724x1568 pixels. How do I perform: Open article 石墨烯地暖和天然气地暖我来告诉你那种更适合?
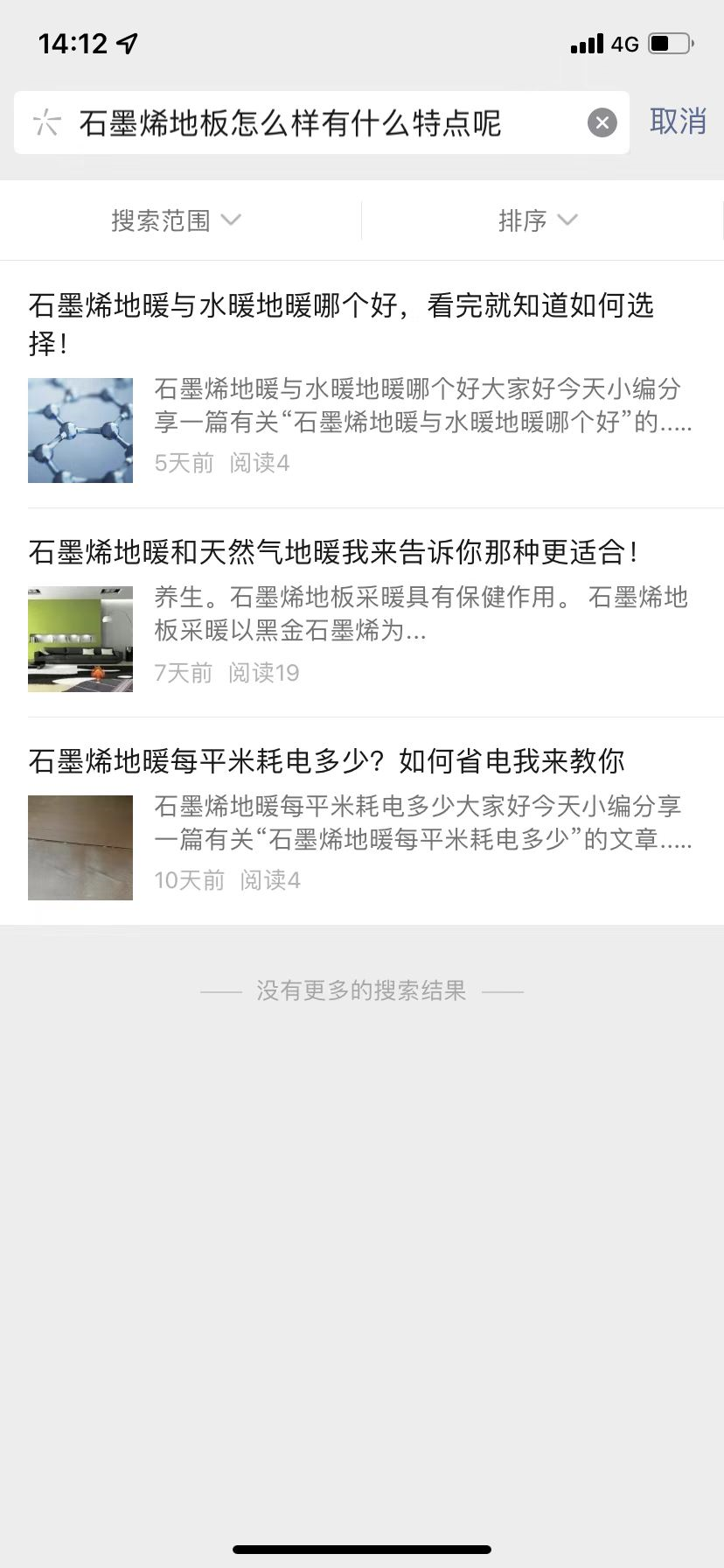(x=334, y=552)
